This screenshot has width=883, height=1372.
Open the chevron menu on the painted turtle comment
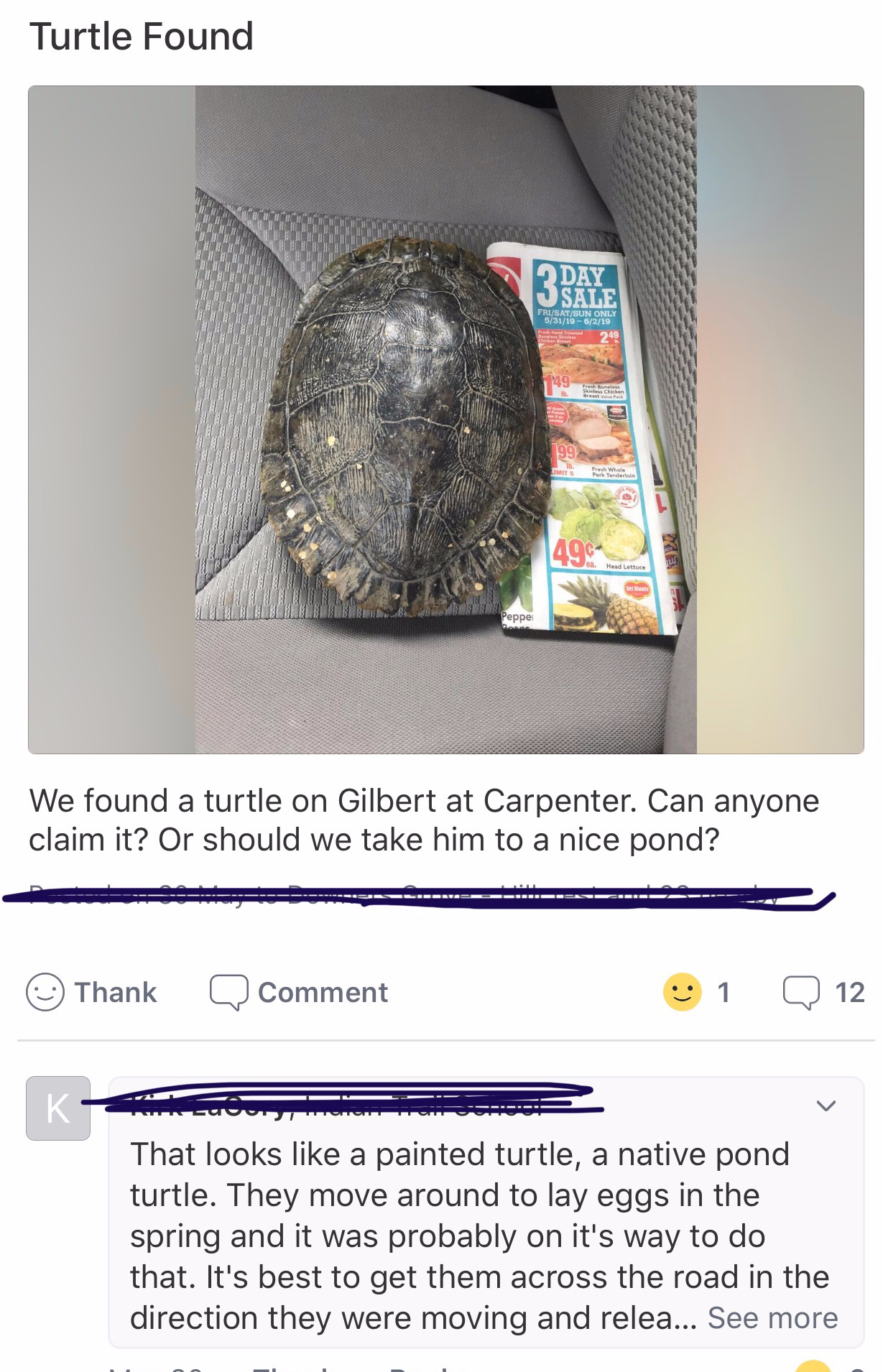pyautogui.click(x=826, y=1106)
